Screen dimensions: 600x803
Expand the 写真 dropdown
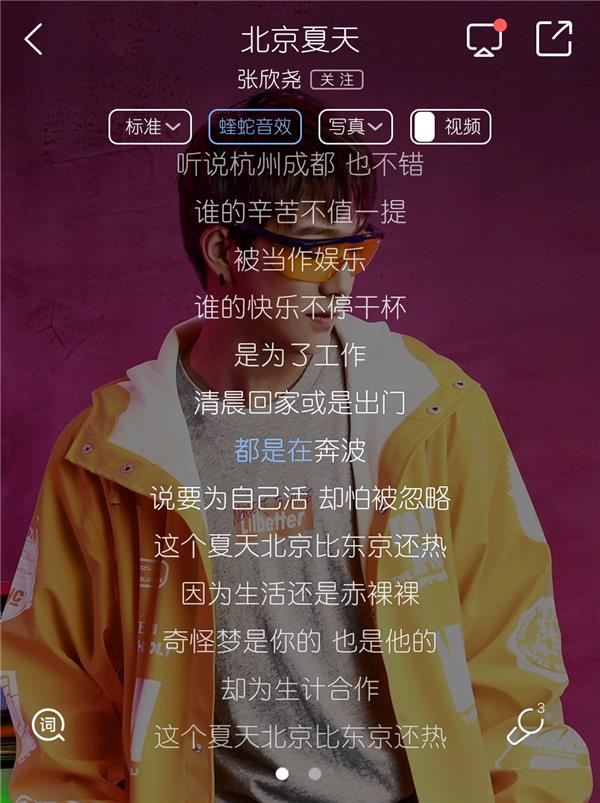356,127
